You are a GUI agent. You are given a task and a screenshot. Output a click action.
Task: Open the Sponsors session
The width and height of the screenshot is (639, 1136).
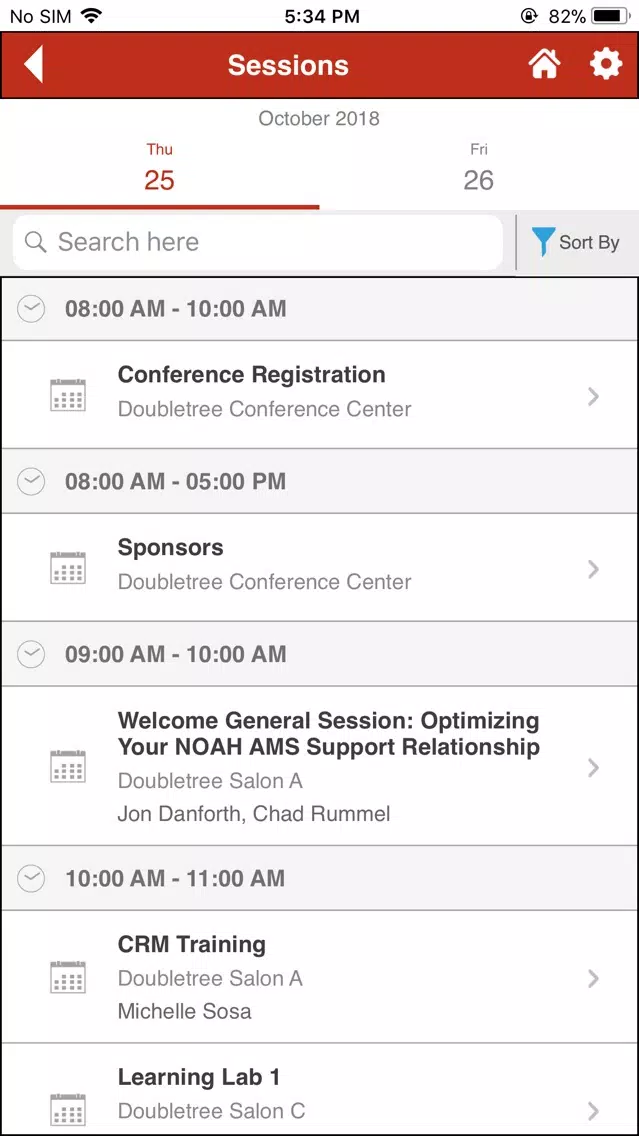pyautogui.click(x=320, y=567)
